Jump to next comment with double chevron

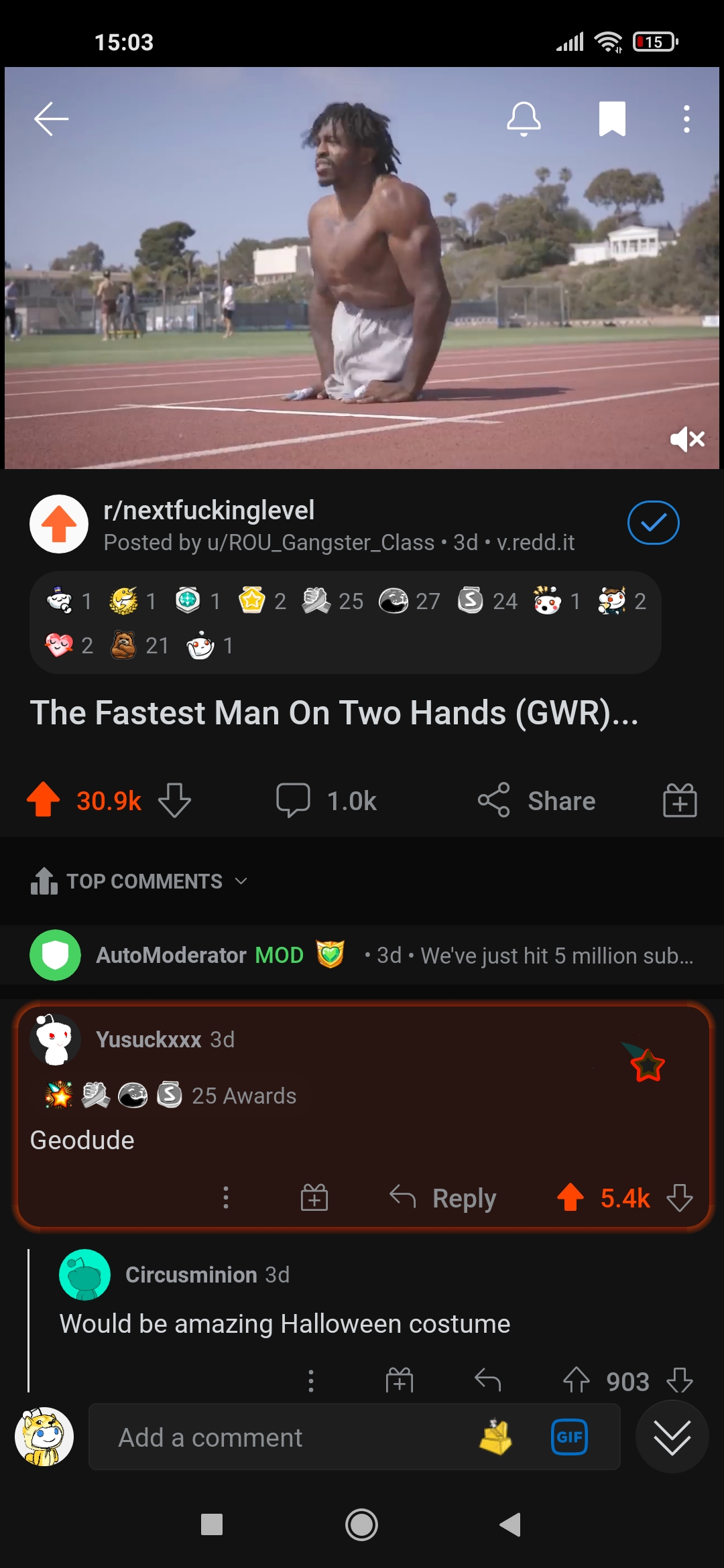pyautogui.click(x=672, y=1437)
